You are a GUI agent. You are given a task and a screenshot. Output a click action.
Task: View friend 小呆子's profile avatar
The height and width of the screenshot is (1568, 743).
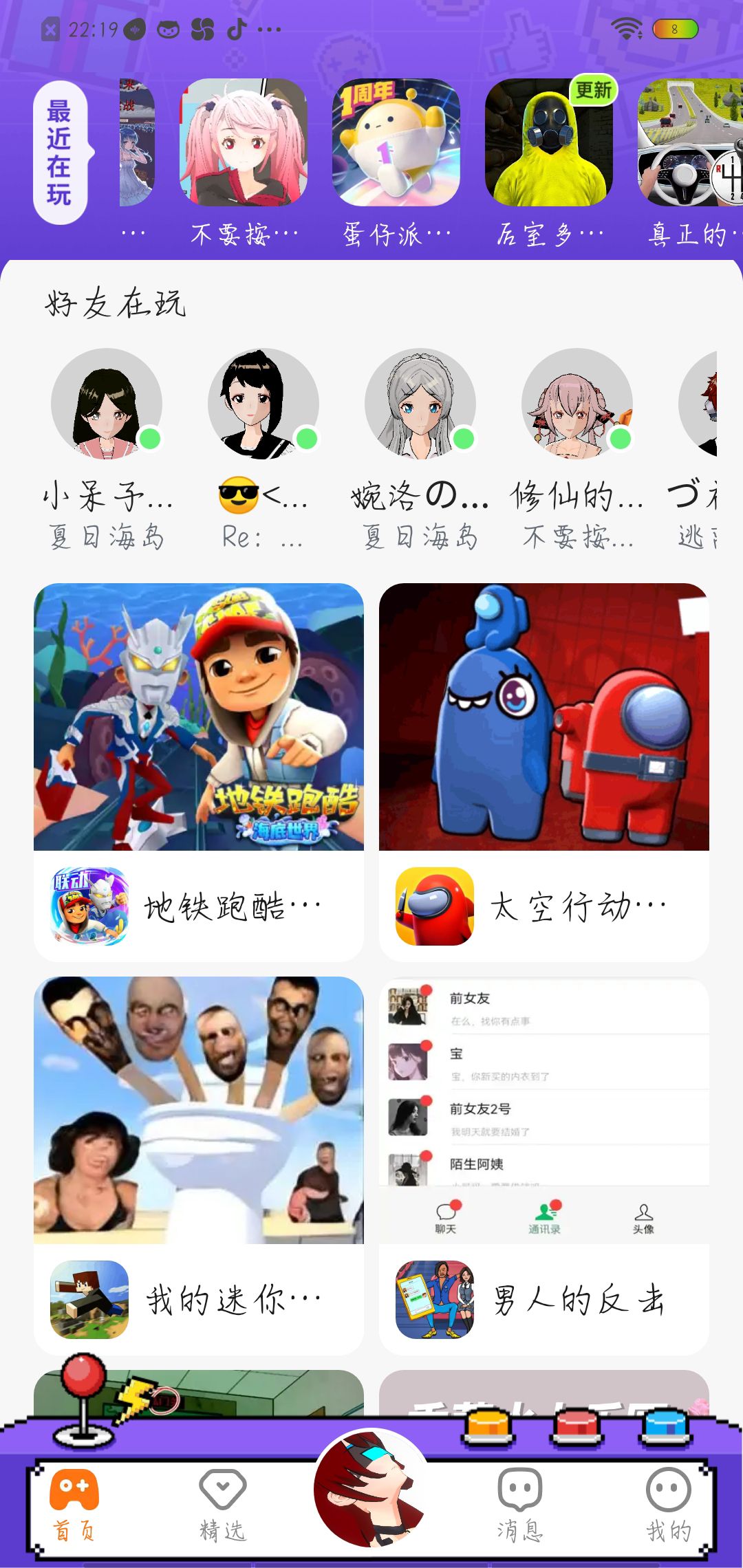click(107, 404)
